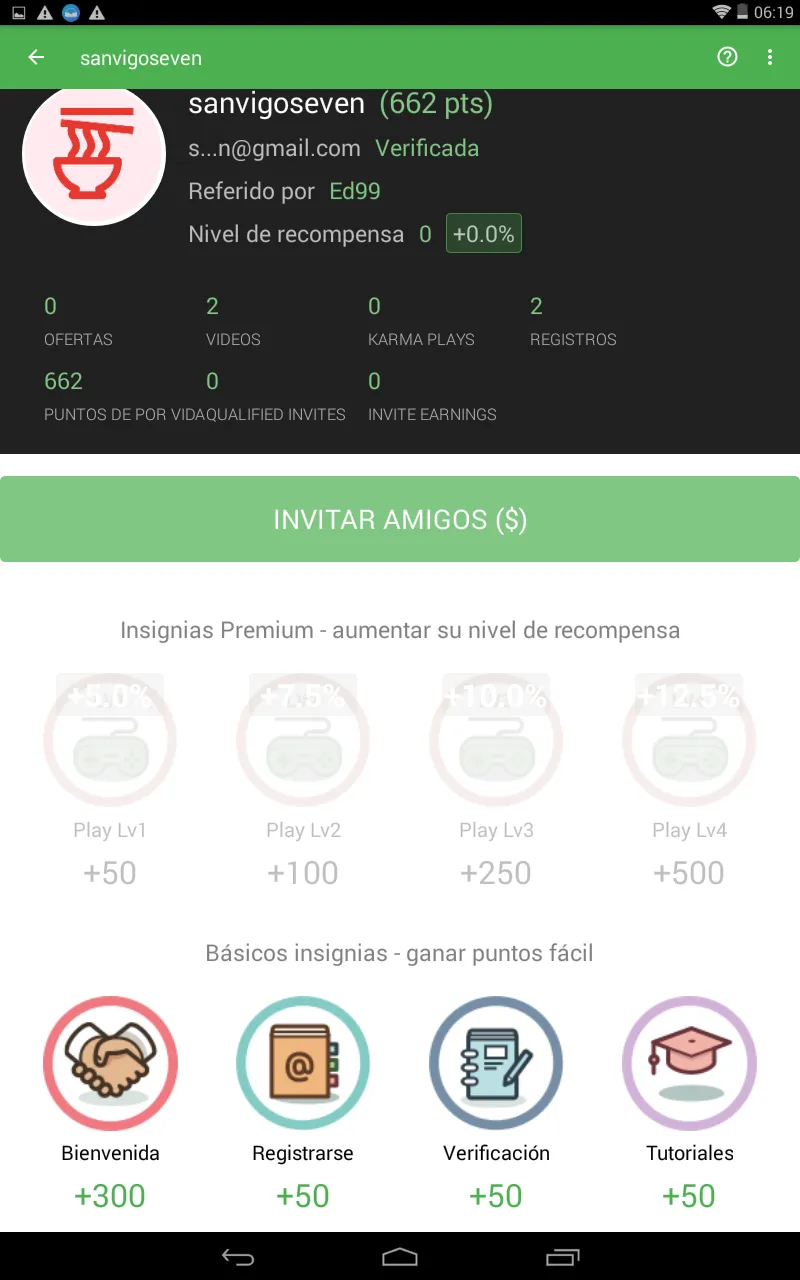Open the Verificación badge
This screenshot has width=800, height=1280.
click(x=496, y=1062)
